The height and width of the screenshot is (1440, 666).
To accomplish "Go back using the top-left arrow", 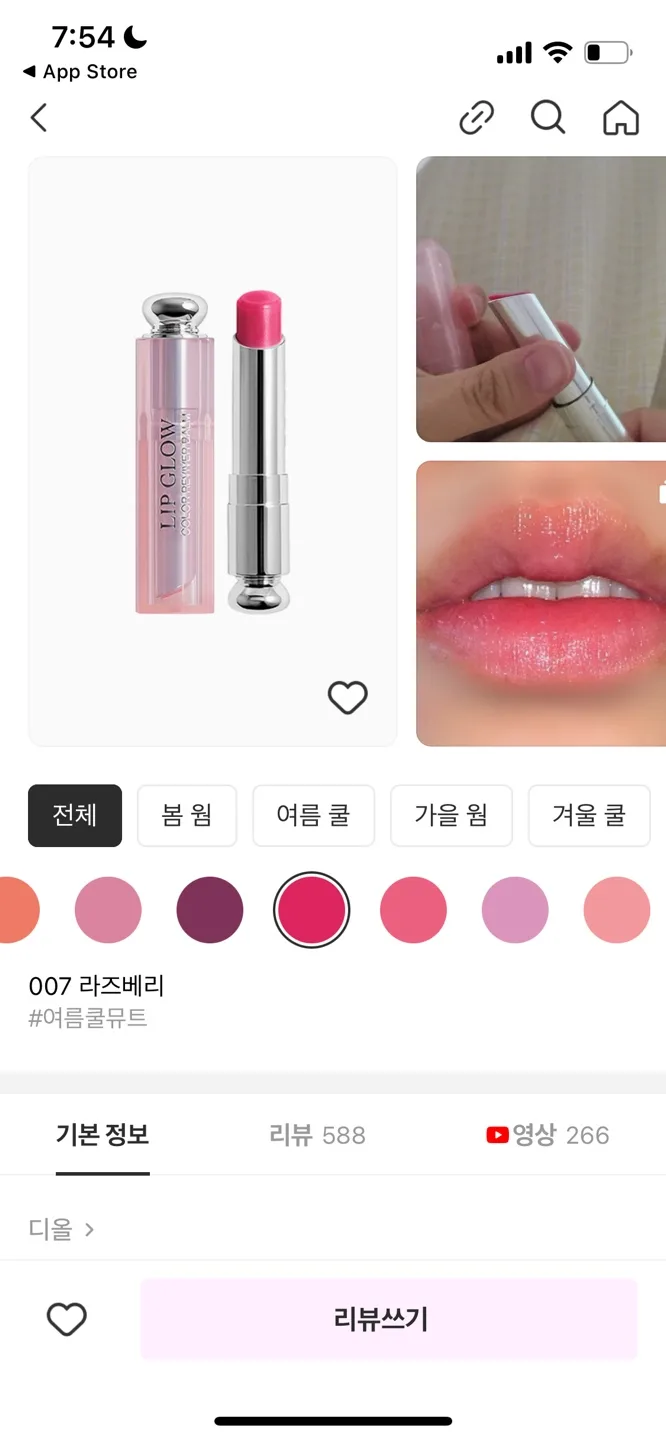I will tap(39, 118).
